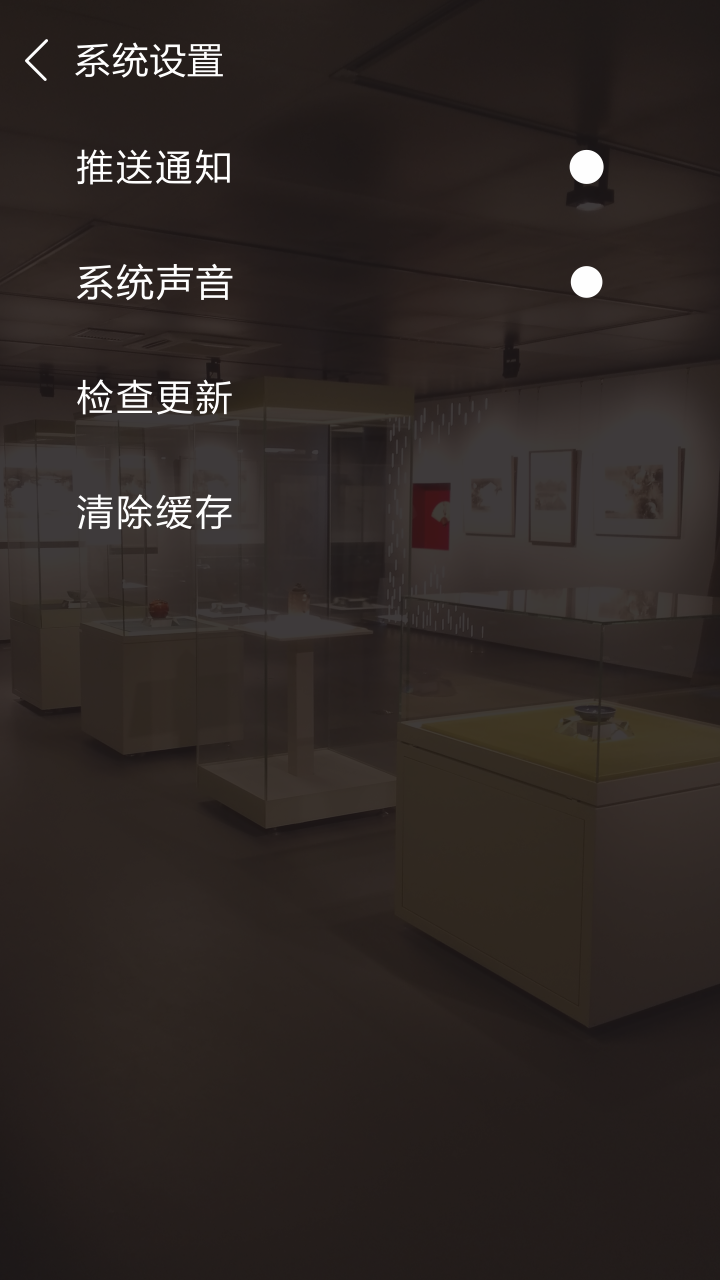The image size is (720, 1280).
Task: Toggle the 推送通知 switch
Action: (x=586, y=168)
